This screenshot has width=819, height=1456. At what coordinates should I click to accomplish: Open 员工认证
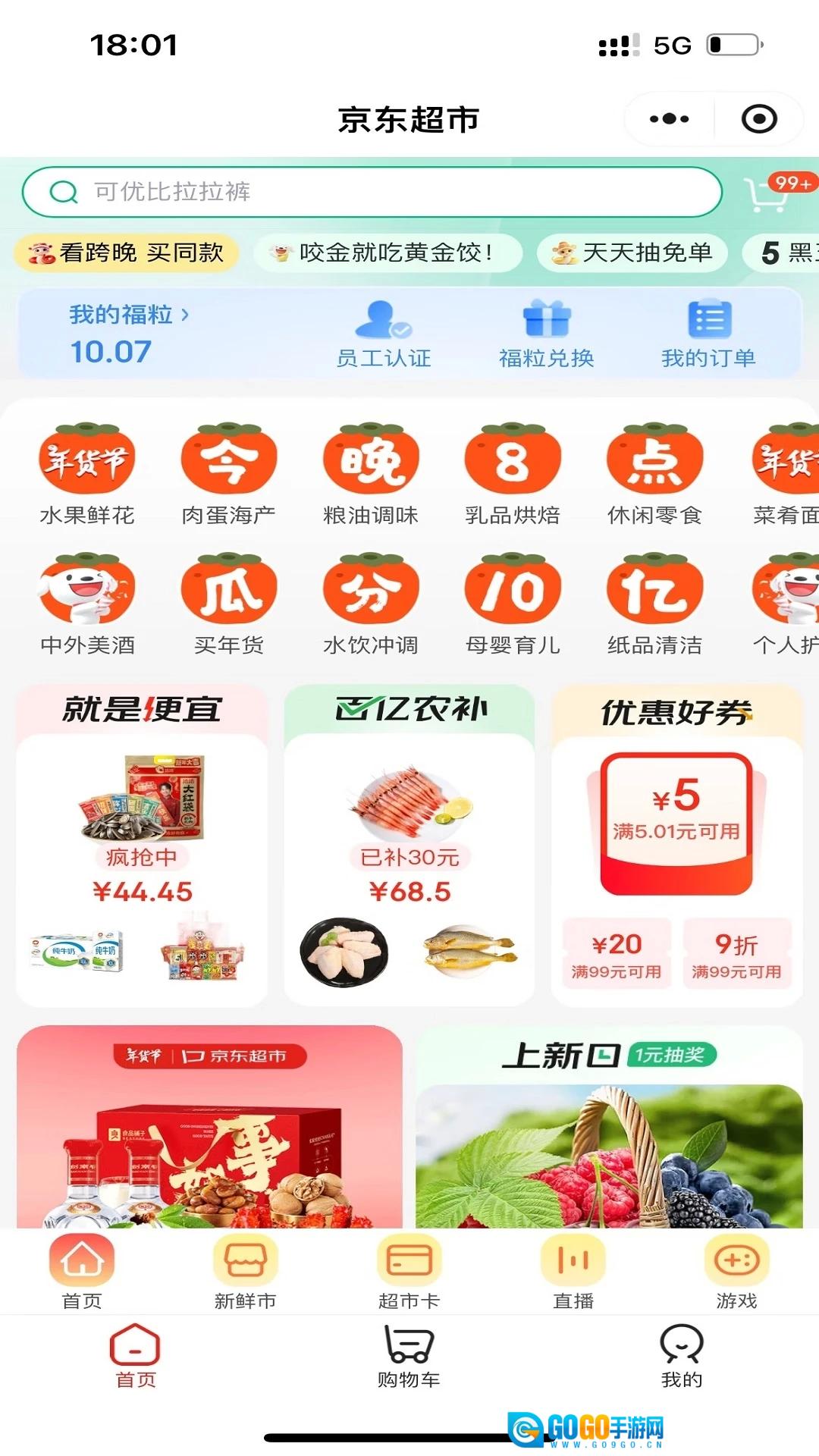[384, 334]
